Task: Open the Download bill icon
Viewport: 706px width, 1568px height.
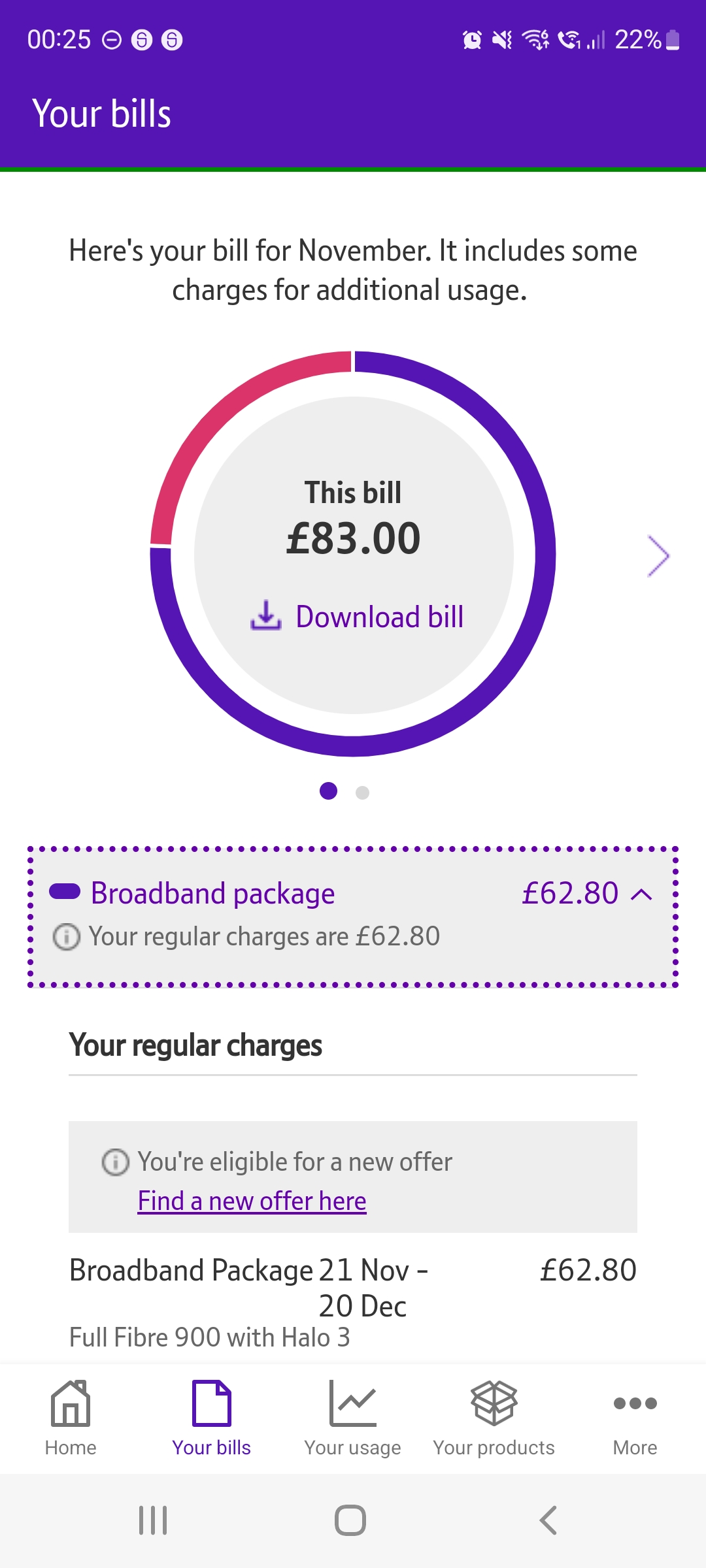Action: tap(267, 615)
